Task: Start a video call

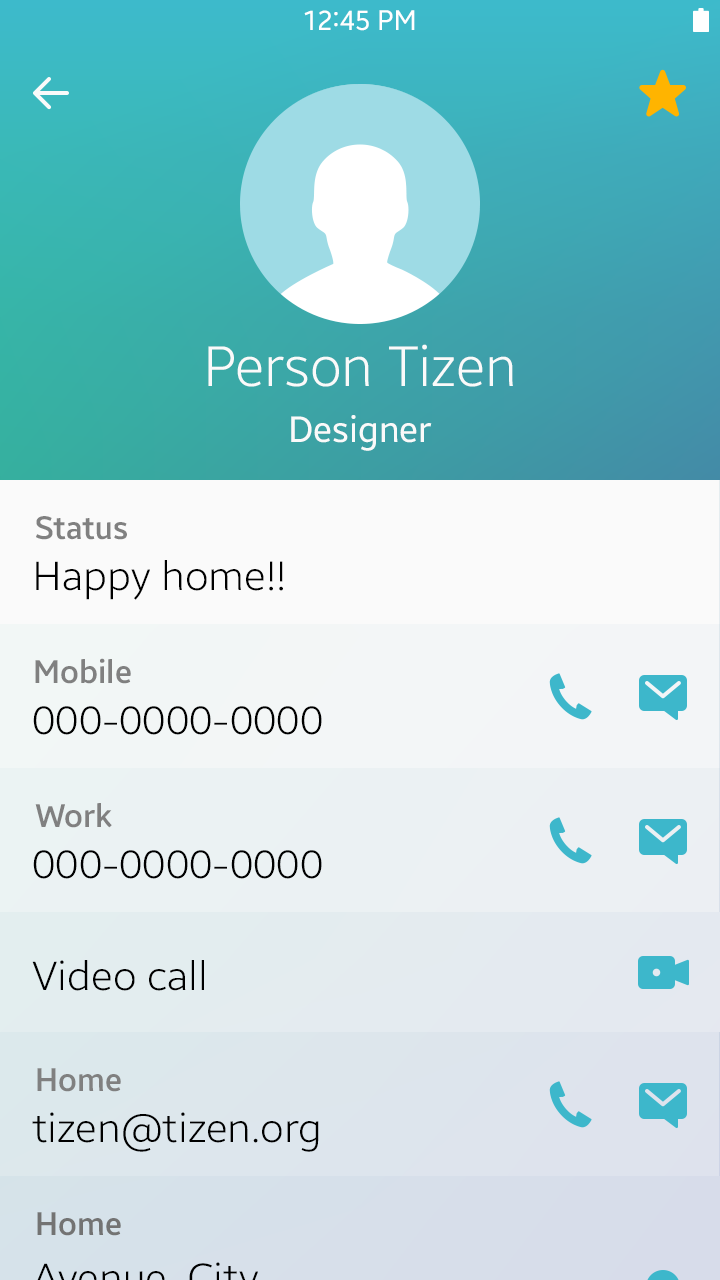Action: tap(663, 972)
